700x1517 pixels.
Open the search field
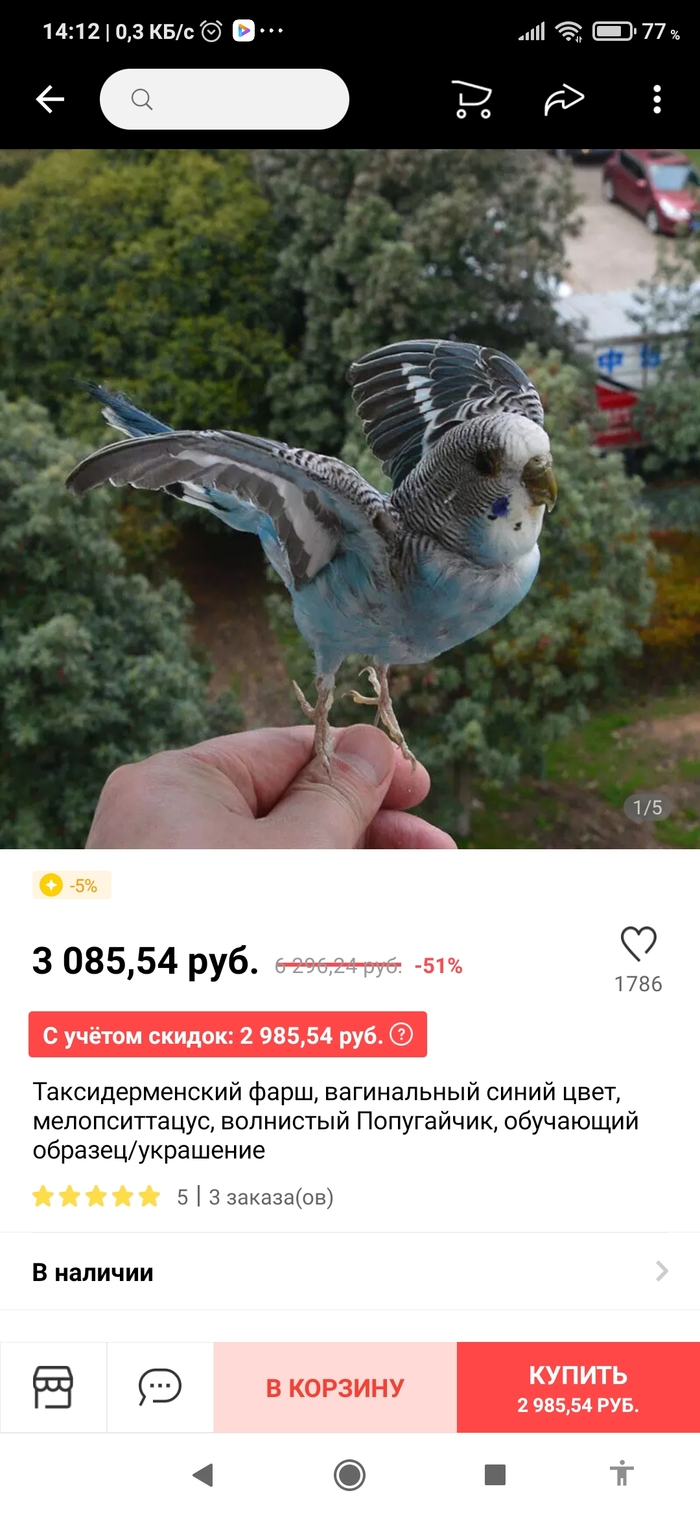(x=224, y=99)
